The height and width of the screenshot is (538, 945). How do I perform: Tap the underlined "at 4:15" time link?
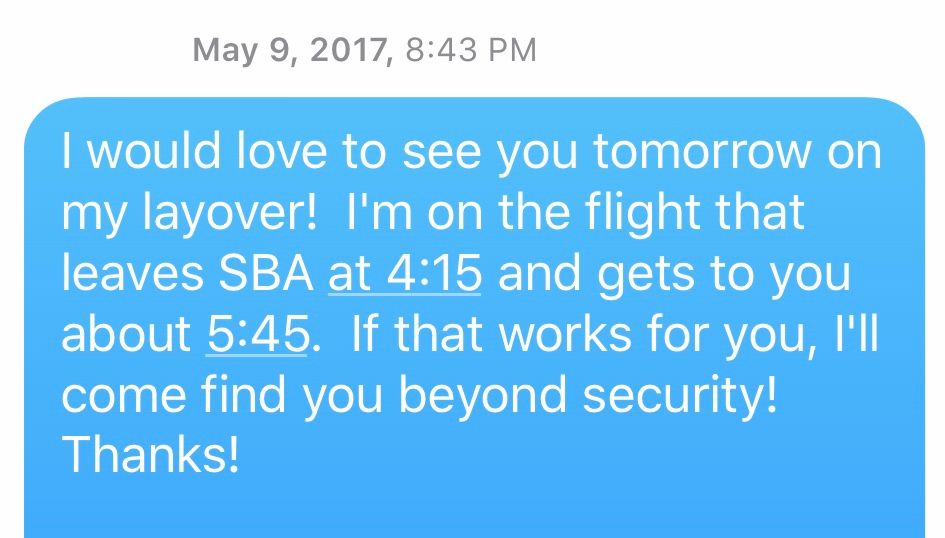tap(405, 274)
